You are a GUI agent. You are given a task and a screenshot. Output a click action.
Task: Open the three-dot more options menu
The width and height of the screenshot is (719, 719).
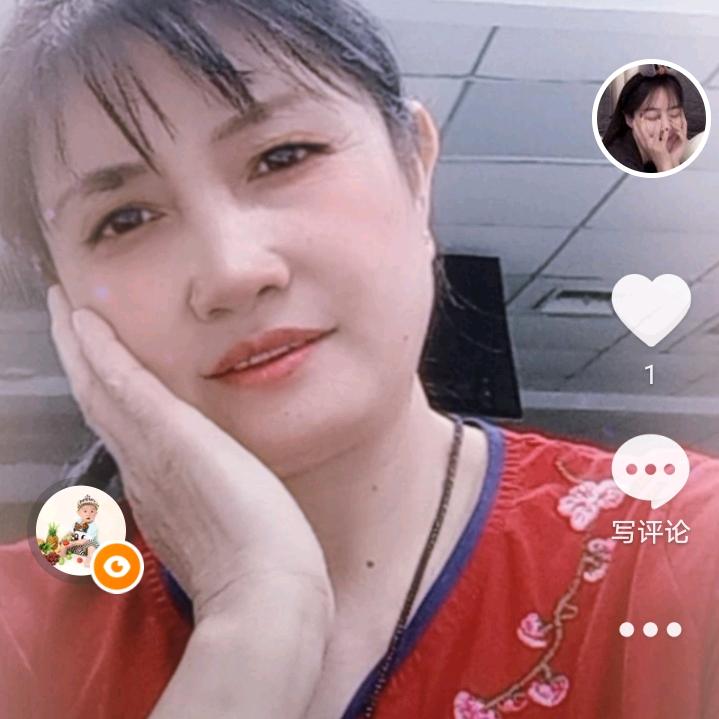coord(650,629)
